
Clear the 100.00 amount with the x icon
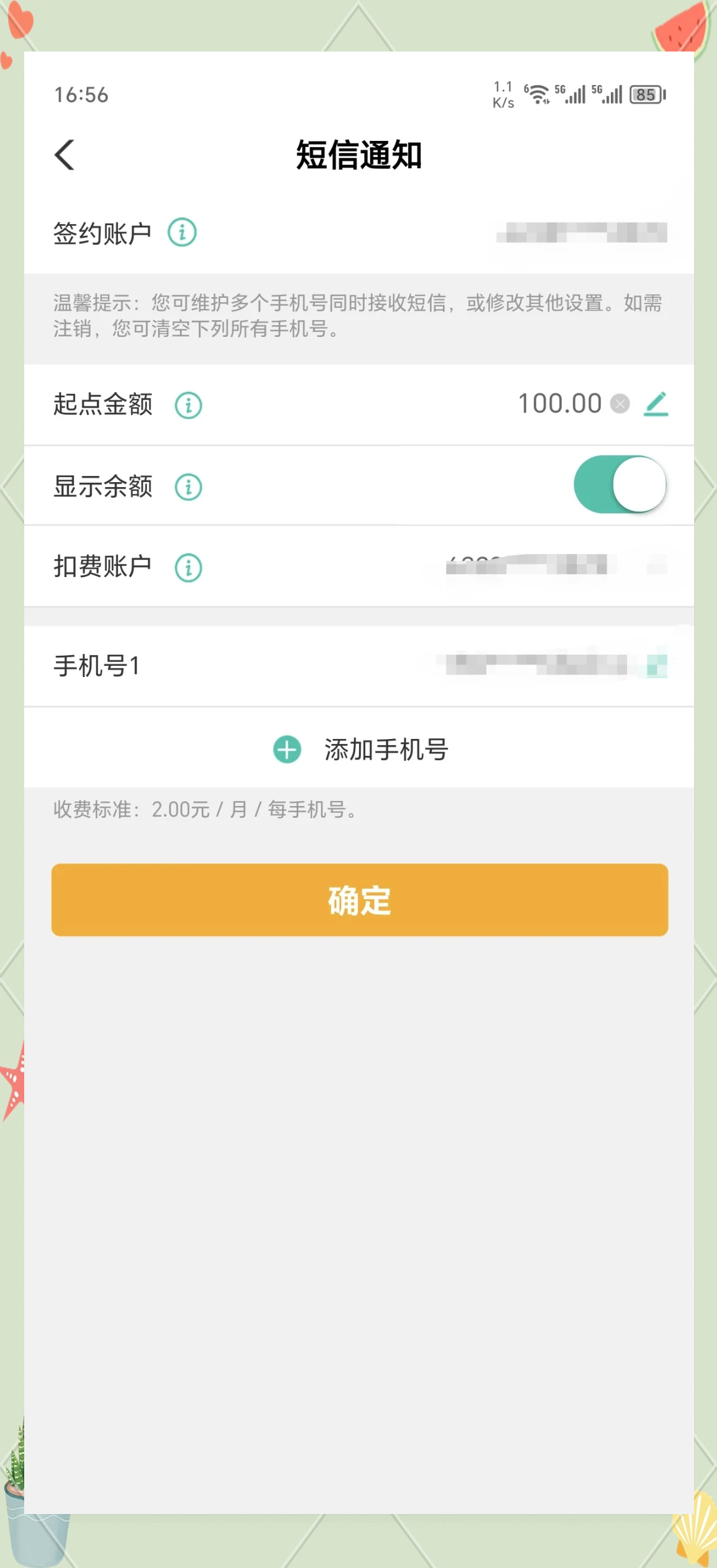[620, 403]
